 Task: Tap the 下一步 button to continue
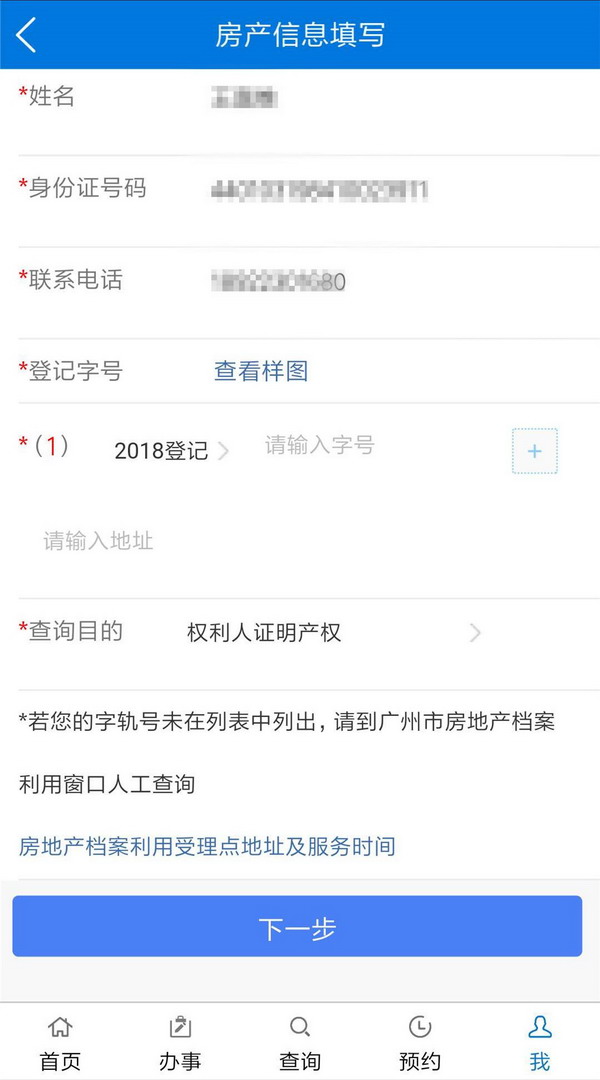(x=297, y=926)
